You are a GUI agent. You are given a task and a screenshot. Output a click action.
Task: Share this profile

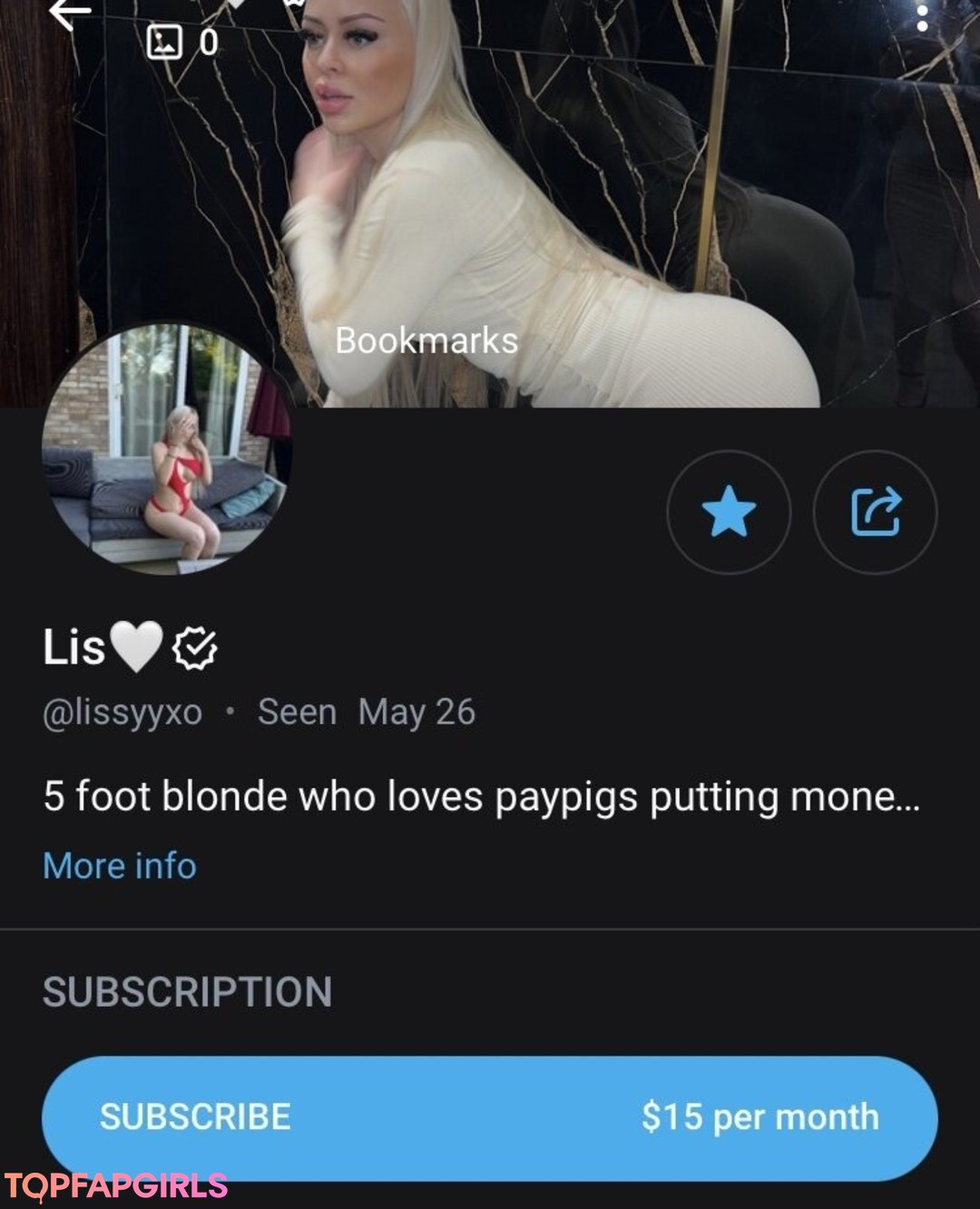(x=875, y=512)
